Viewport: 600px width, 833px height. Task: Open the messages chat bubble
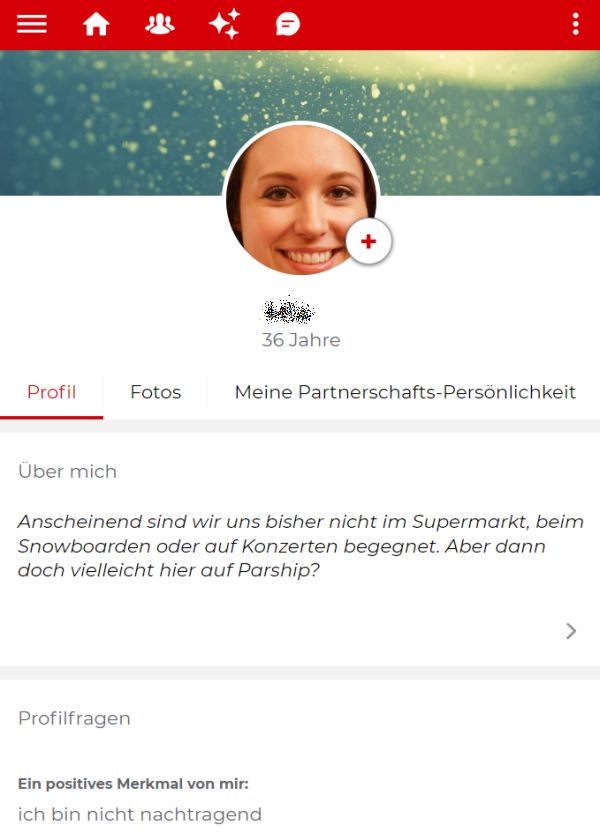tap(288, 24)
